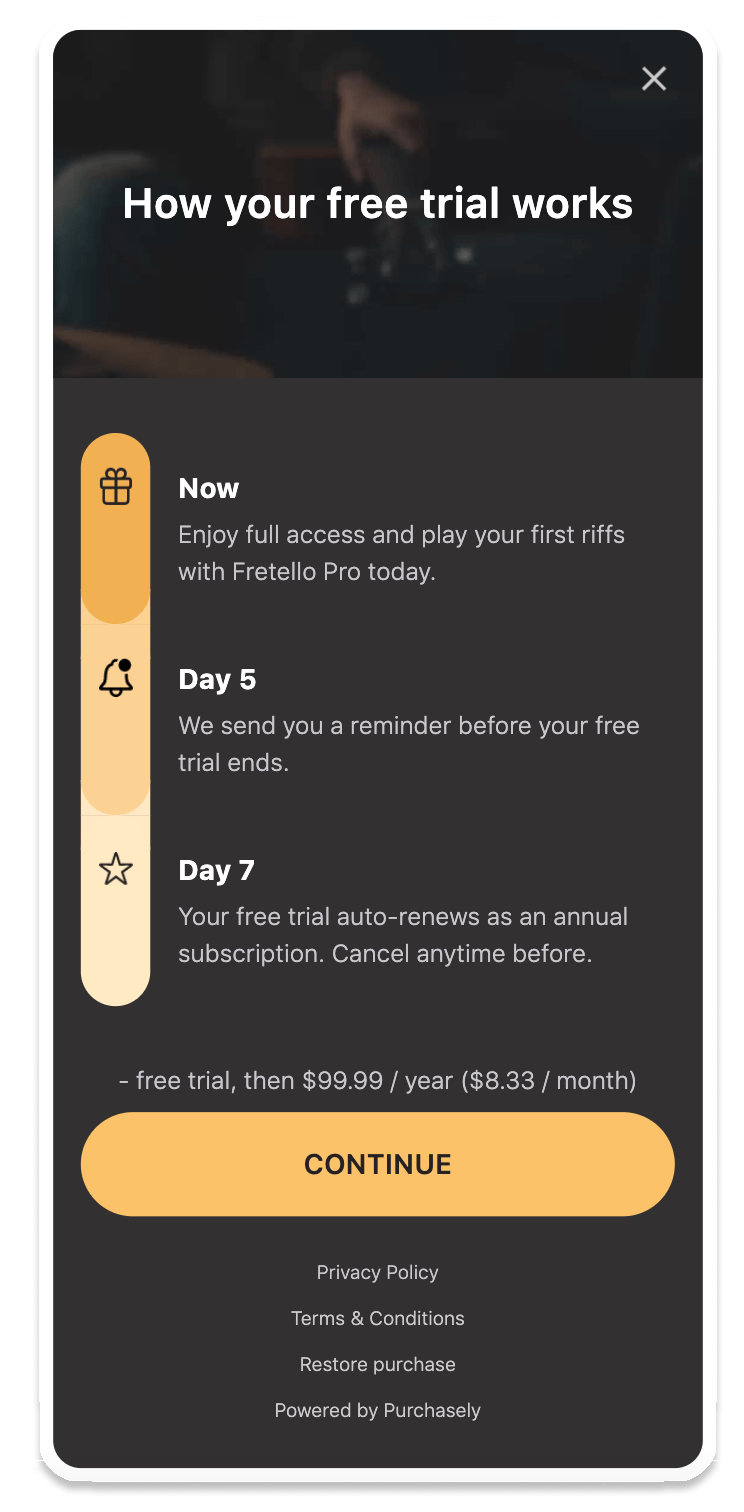Select the Now milestone heading
Screen dimensions: 744x1512
click(x=208, y=488)
